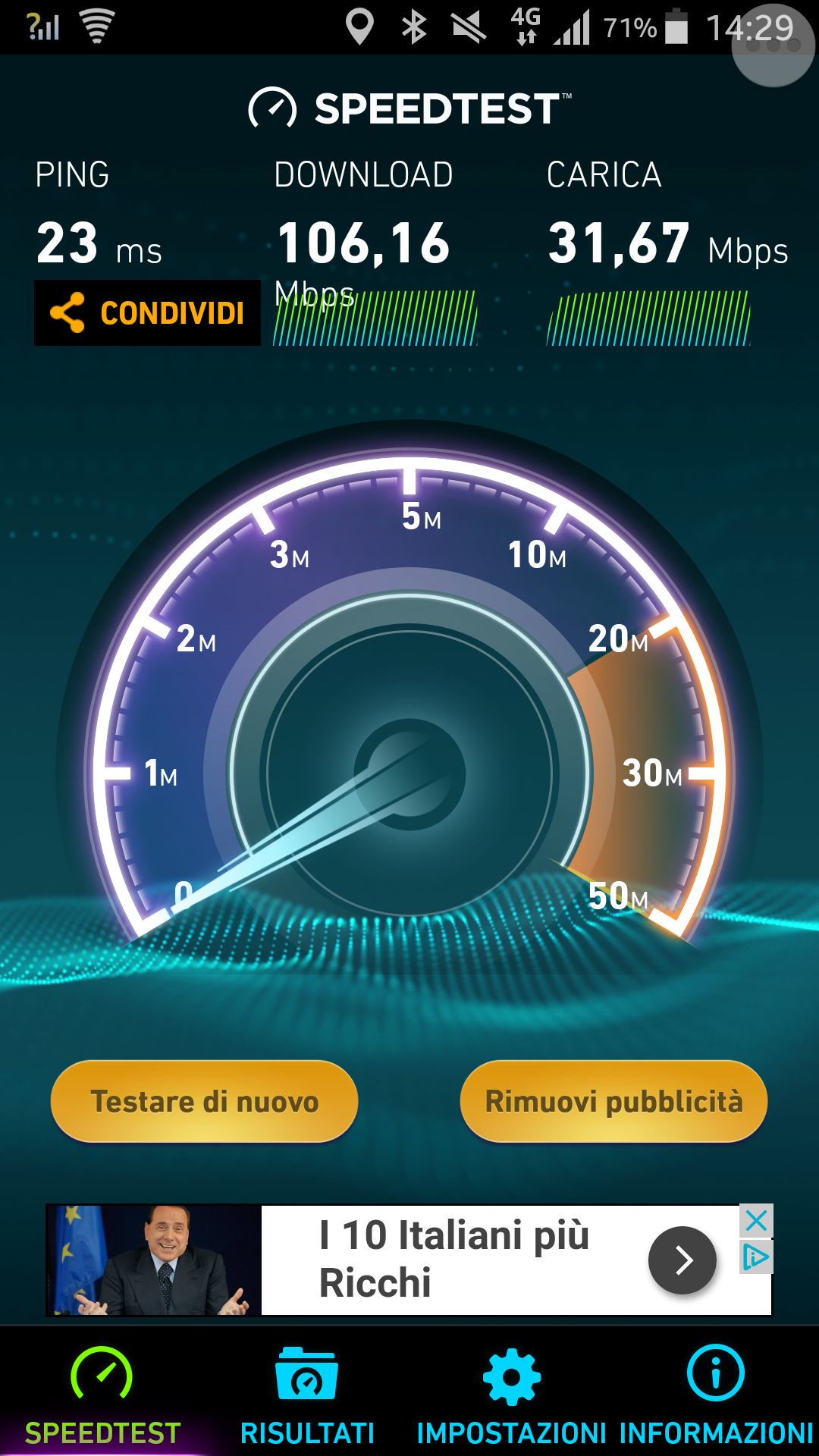Switch to the Speedtest tab
This screenshot has width=819, height=1456.
click(102, 1396)
